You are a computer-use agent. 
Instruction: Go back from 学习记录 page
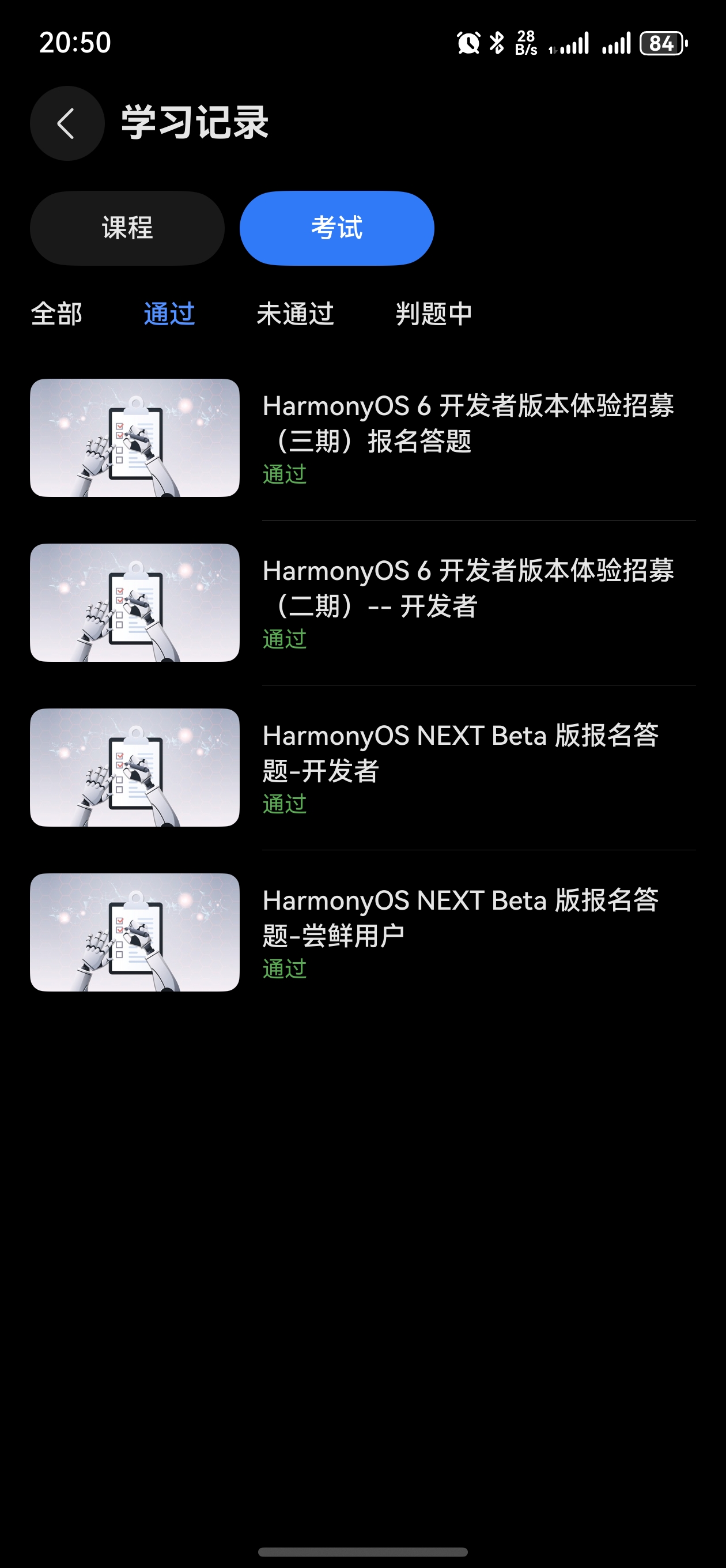(x=67, y=123)
